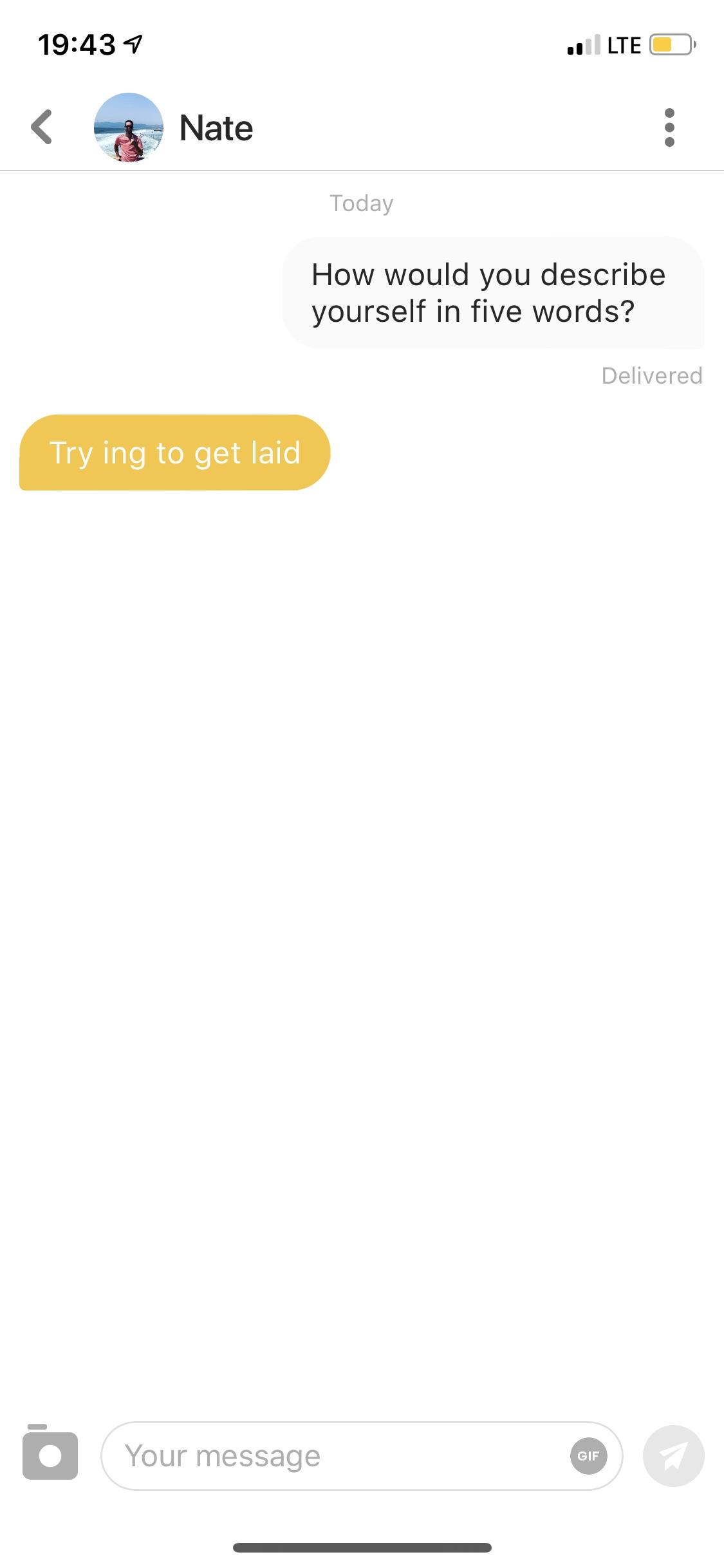Tap the paper plane send button
The height and width of the screenshot is (1568, 724).
(x=673, y=1456)
